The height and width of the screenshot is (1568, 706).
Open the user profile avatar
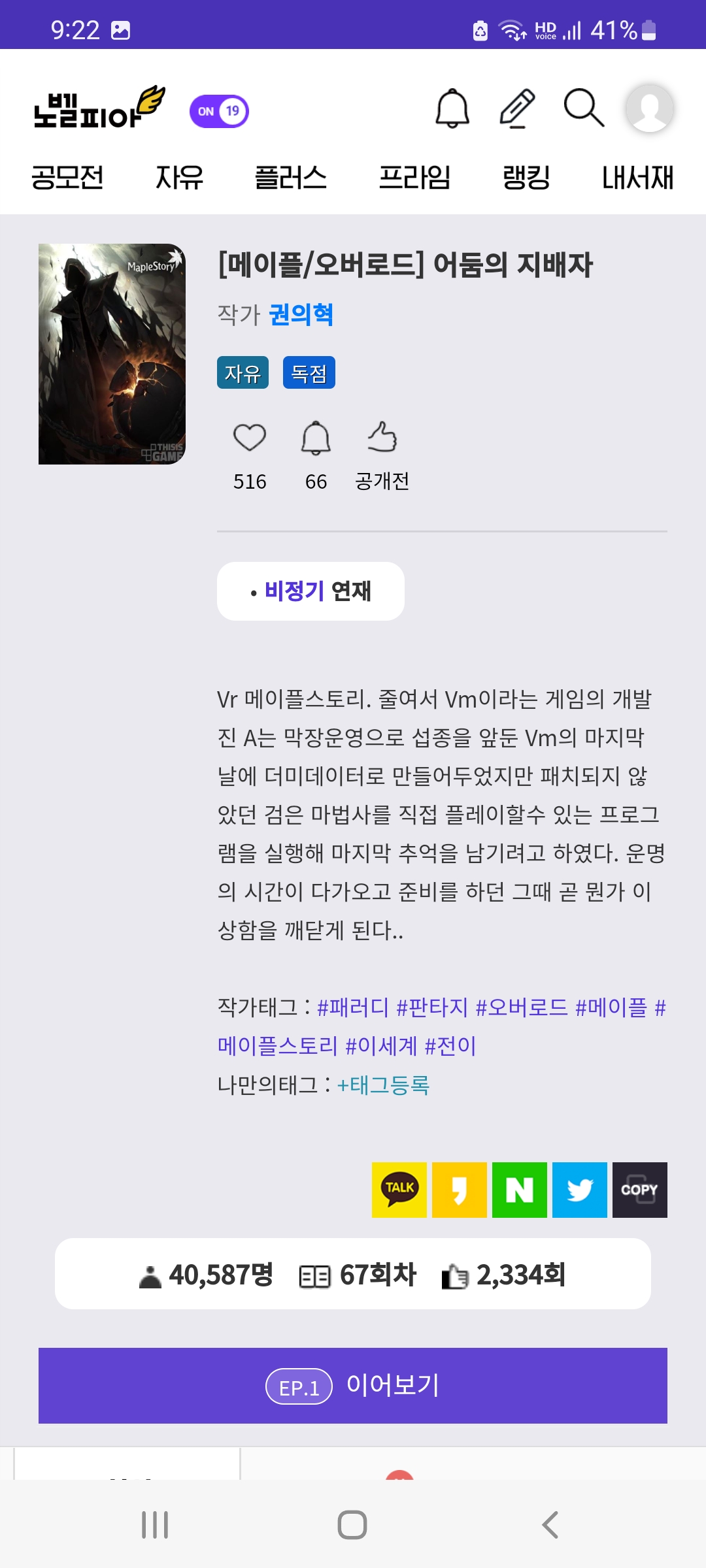(649, 108)
